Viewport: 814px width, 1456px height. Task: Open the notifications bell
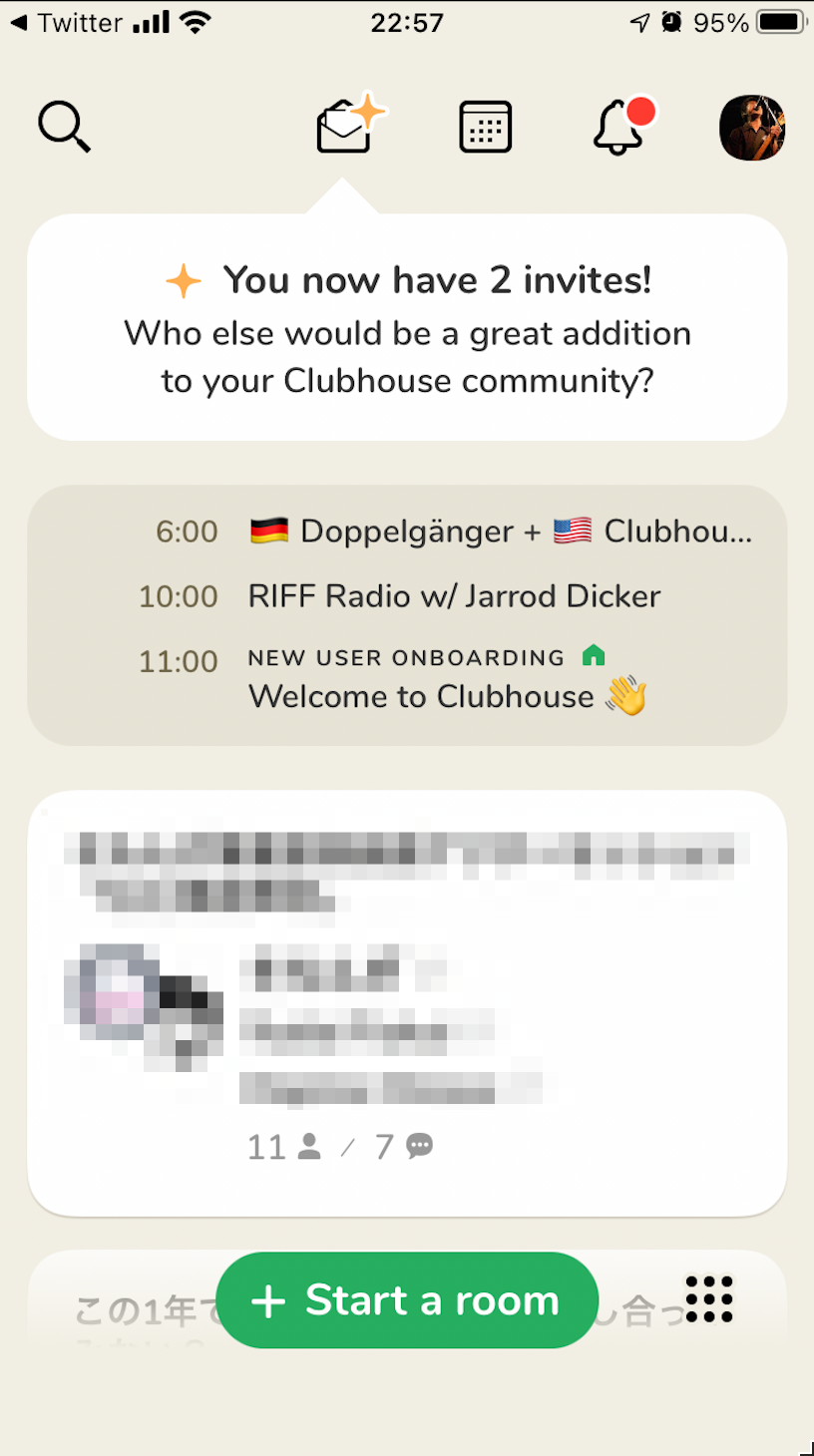pos(623,126)
